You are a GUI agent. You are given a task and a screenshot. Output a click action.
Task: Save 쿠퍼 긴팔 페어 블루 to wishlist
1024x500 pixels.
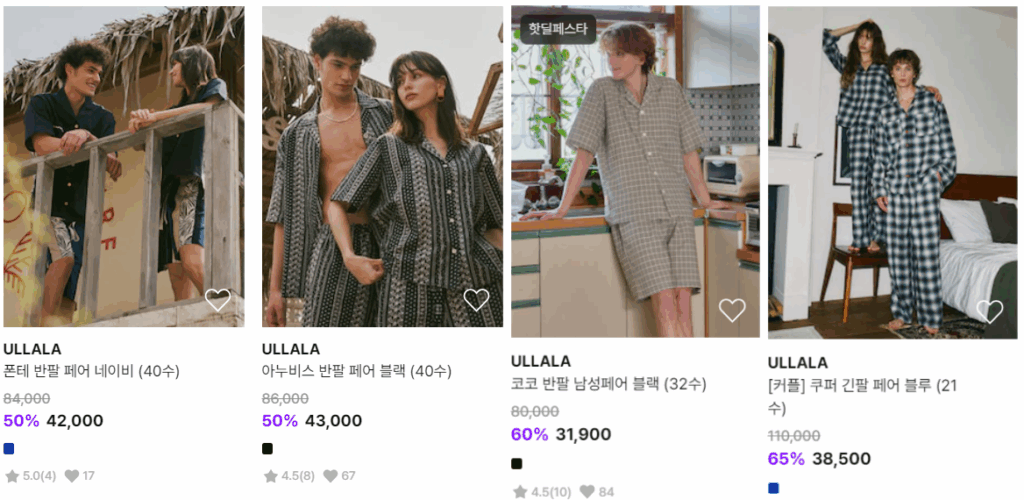pos(989,311)
